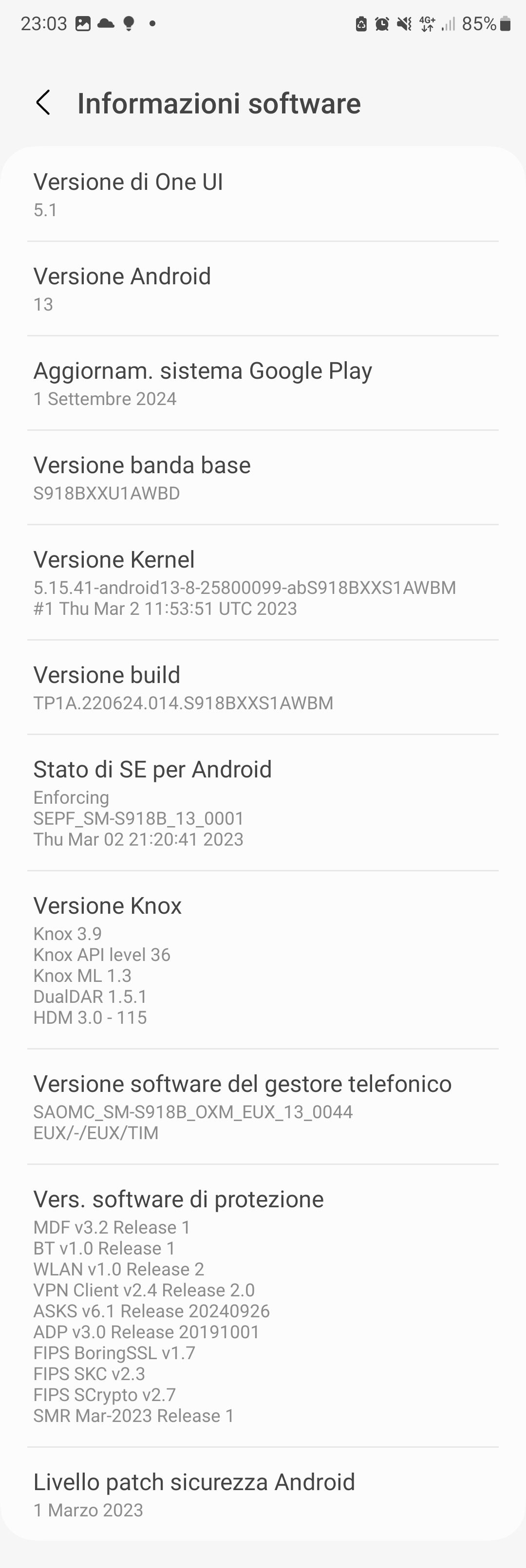Open the Versione di One UI entry

tap(263, 194)
